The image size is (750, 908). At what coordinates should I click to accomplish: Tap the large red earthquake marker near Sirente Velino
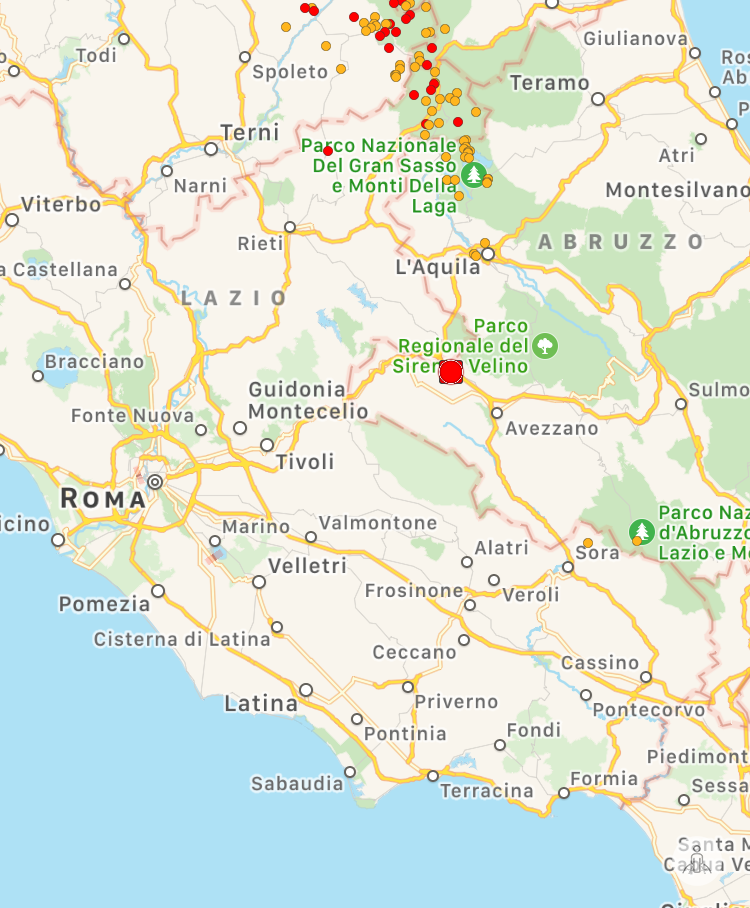click(x=450, y=373)
